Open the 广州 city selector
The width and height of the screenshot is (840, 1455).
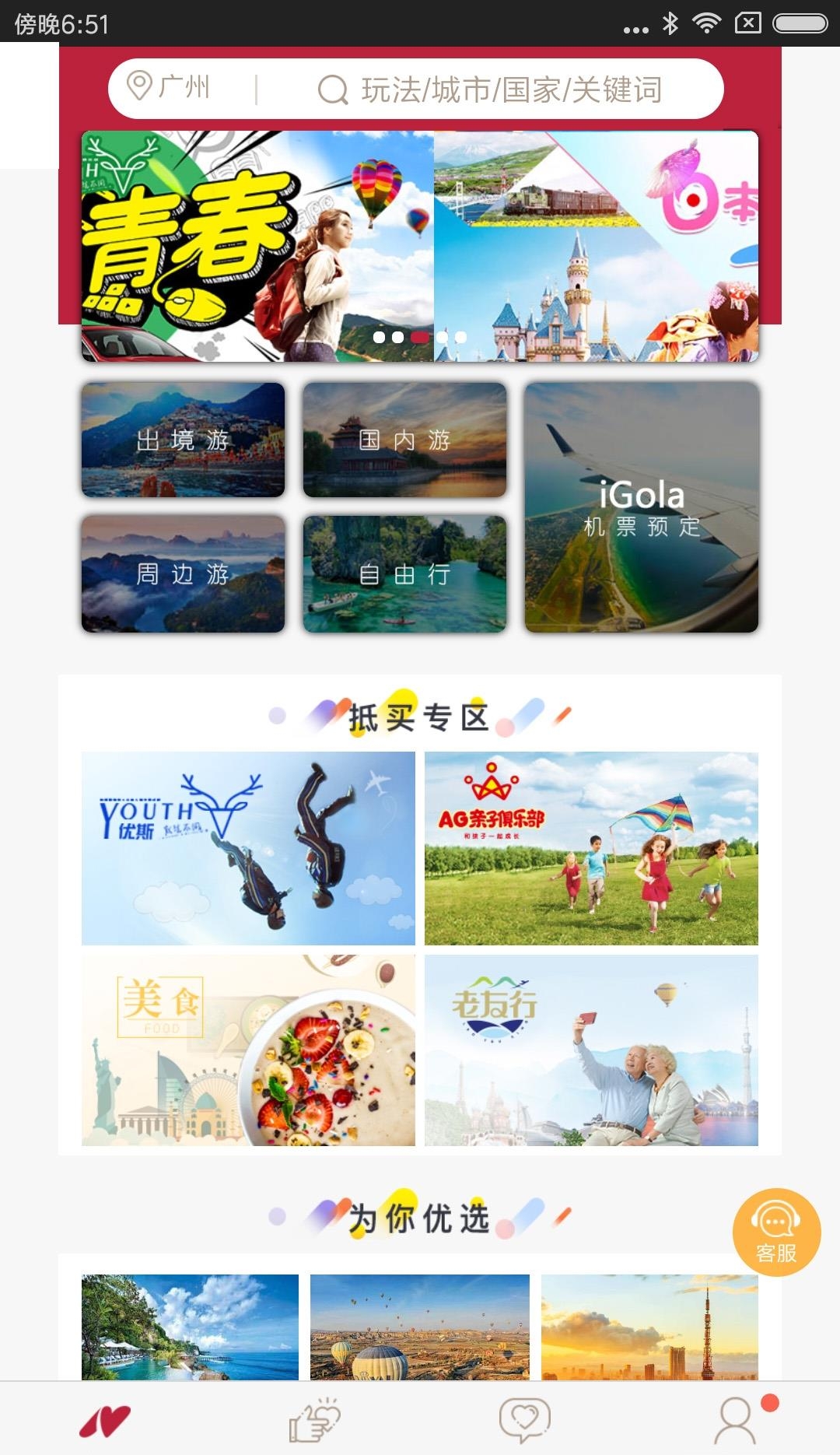pyautogui.click(x=170, y=87)
